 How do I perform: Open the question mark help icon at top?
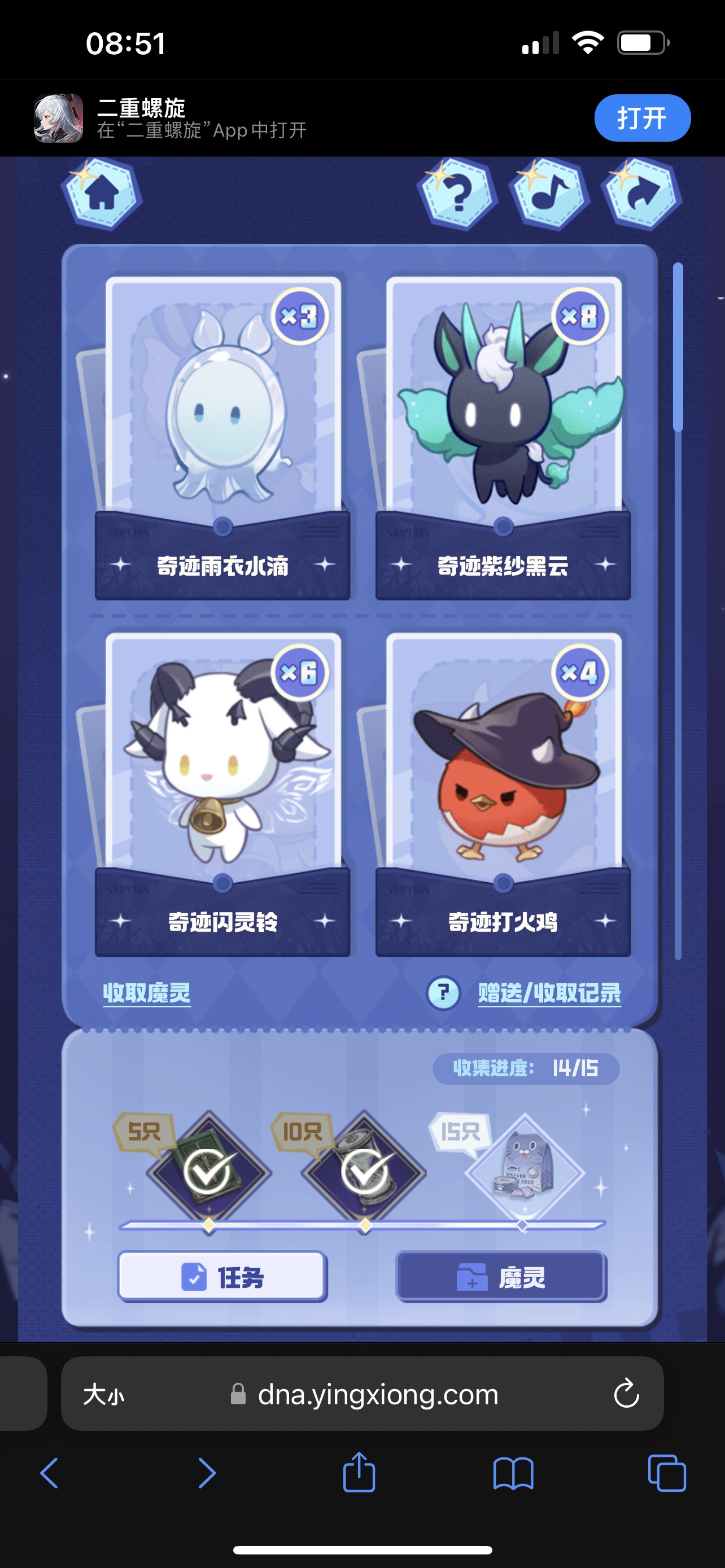click(458, 194)
